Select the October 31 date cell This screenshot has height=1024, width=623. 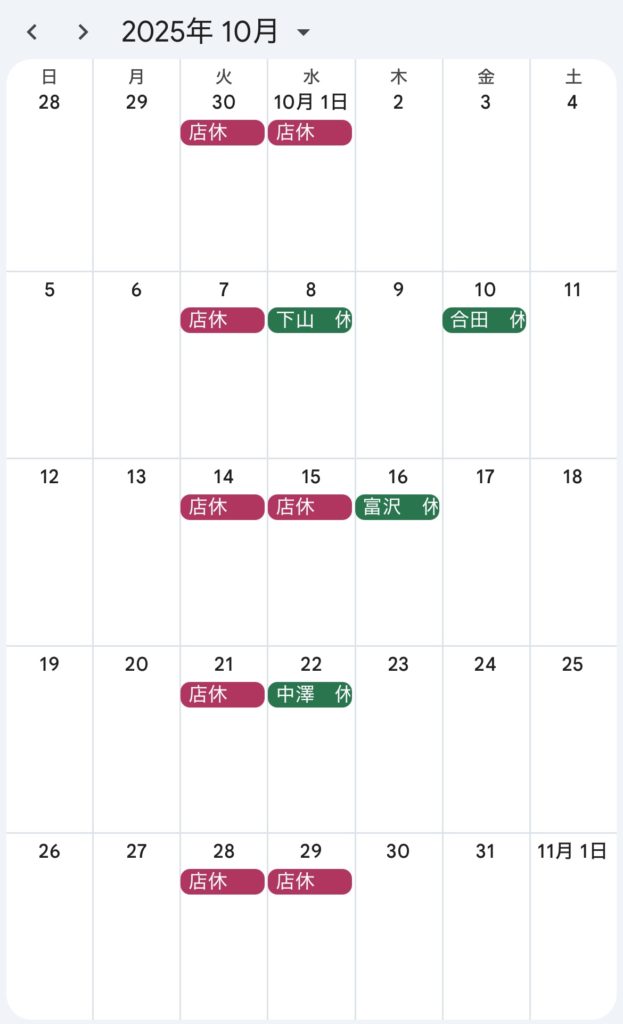tap(485, 925)
